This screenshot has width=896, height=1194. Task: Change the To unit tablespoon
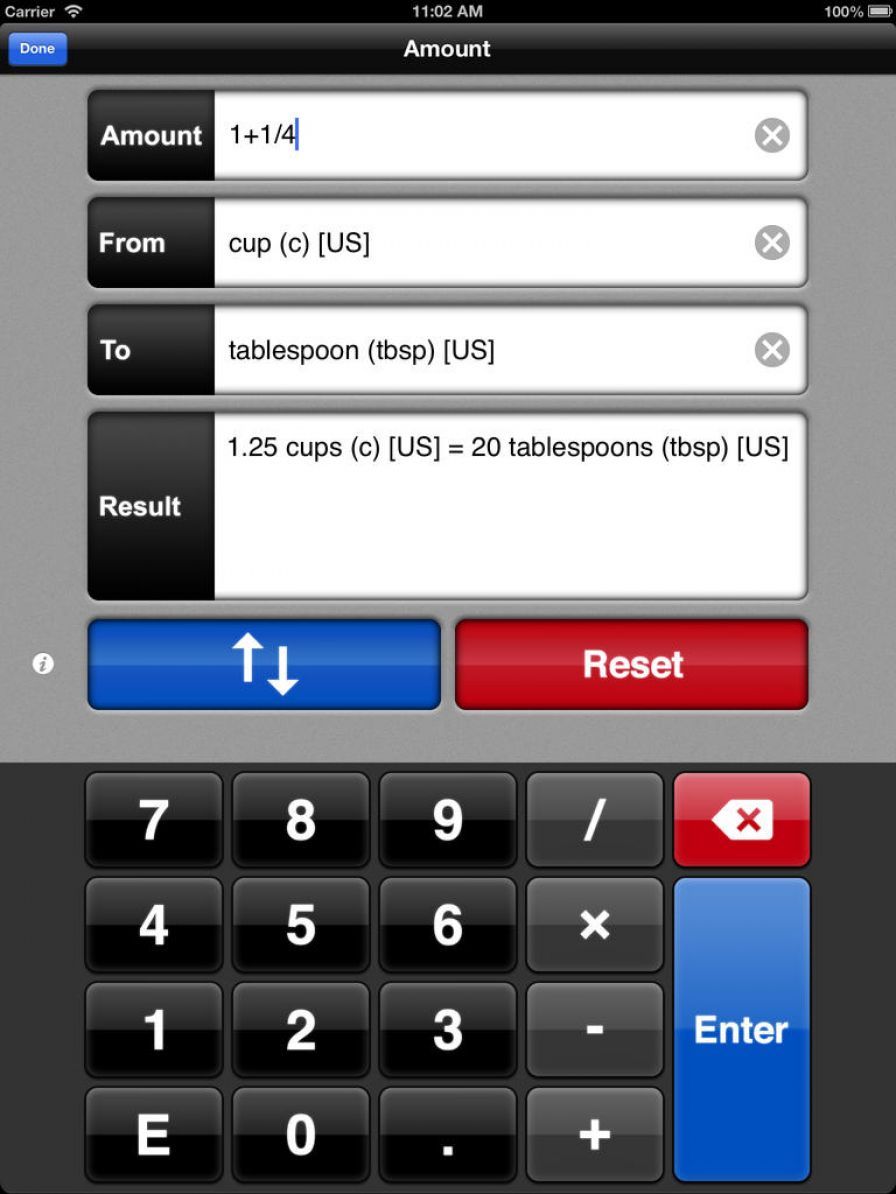click(x=480, y=350)
